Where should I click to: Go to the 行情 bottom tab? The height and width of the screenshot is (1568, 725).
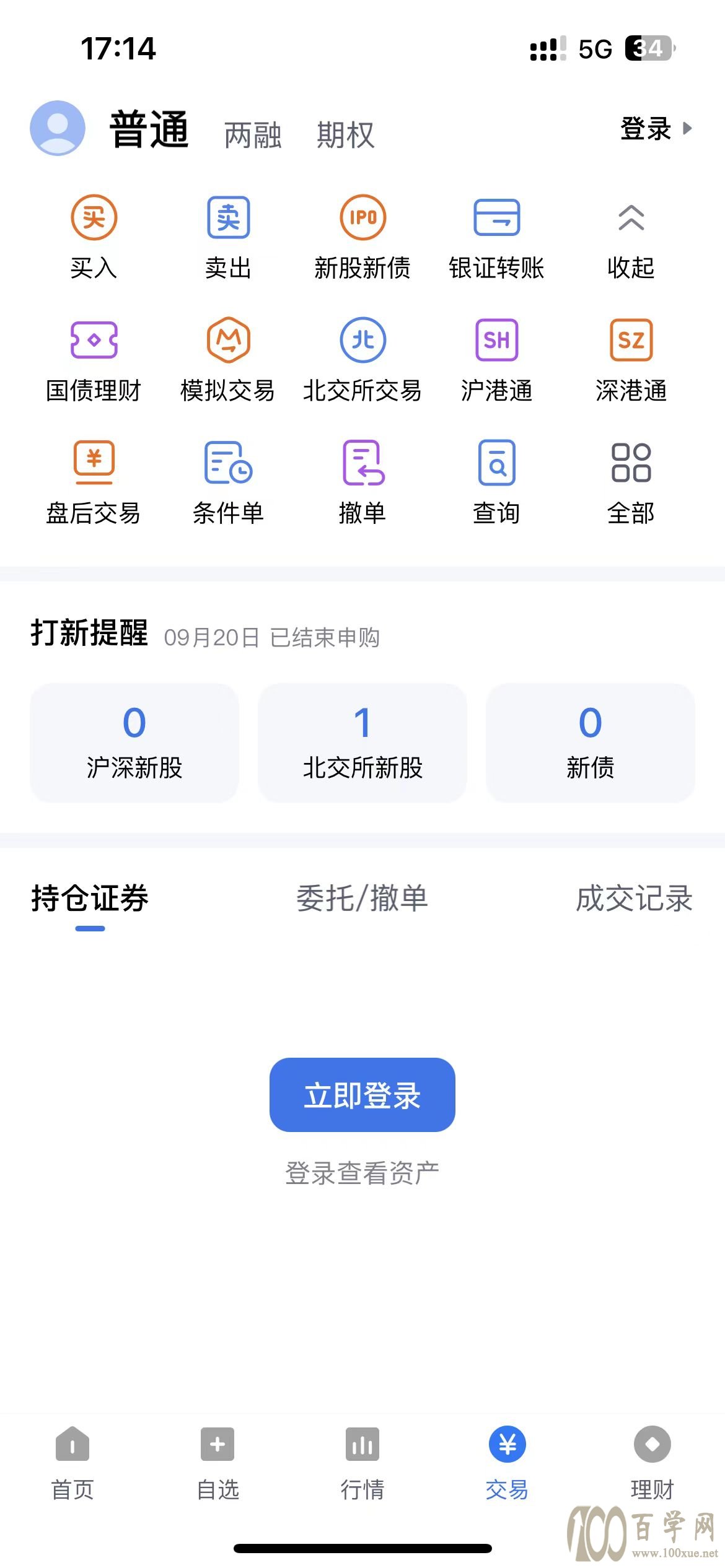coord(362,1464)
